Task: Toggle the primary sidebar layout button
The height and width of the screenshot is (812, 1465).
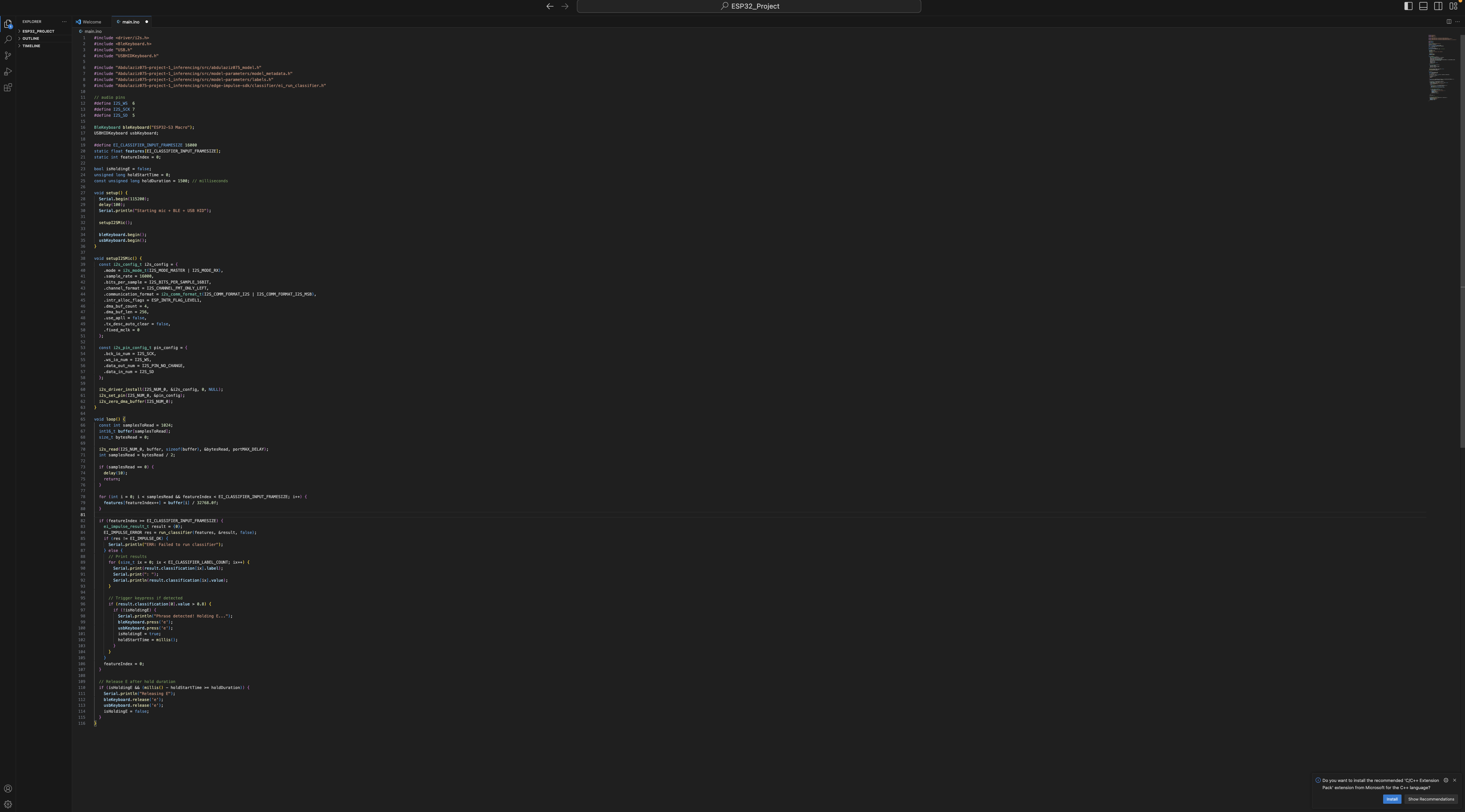Action: point(1408,6)
